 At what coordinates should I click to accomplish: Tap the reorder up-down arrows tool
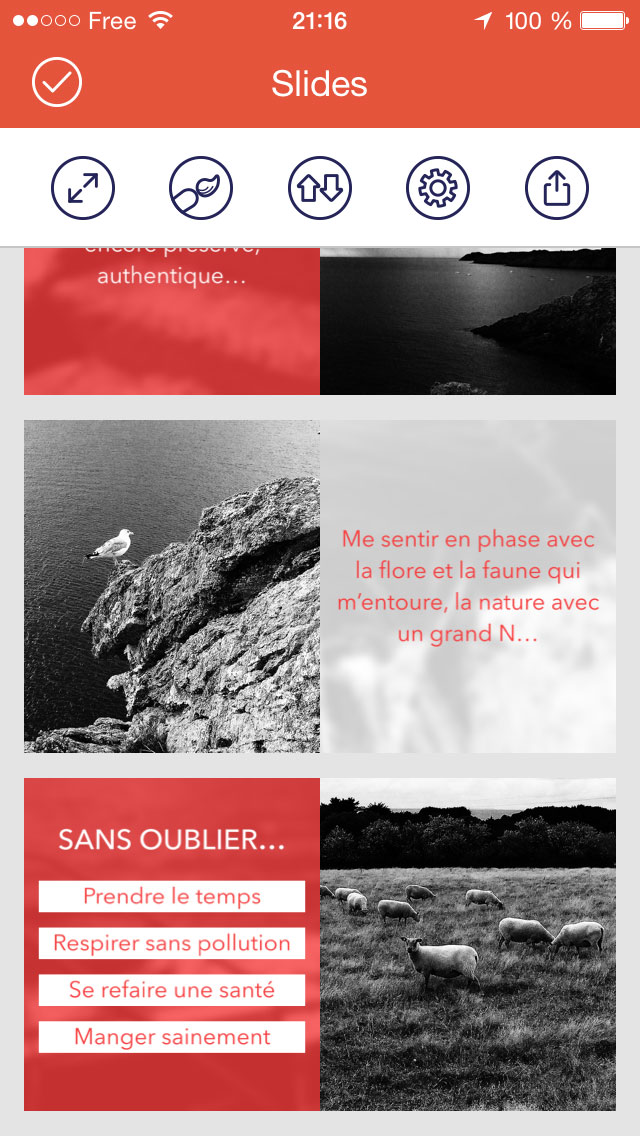point(320,188)
